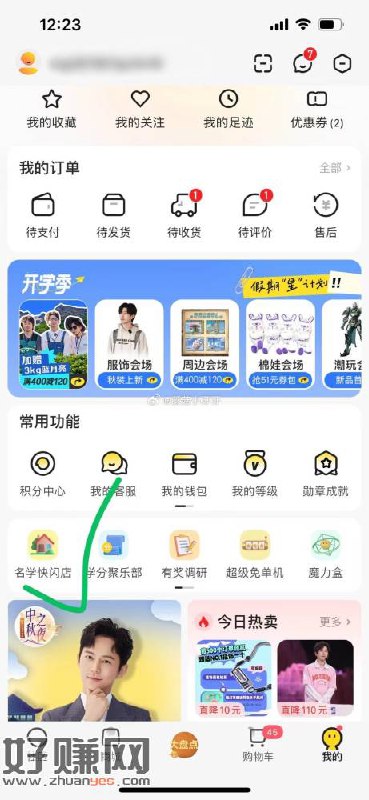Open 售后 after-sales

[326, 216]
